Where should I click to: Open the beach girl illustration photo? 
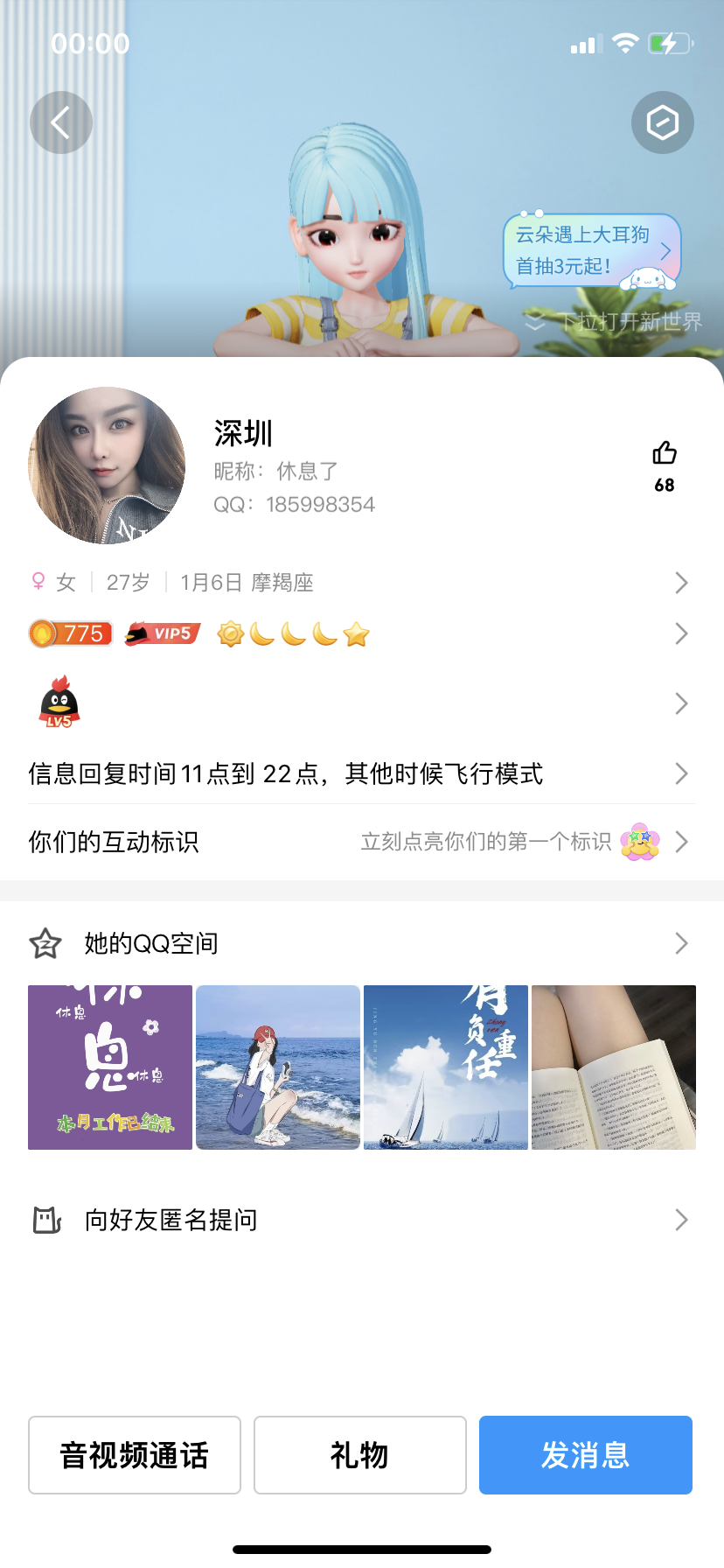278,1067
